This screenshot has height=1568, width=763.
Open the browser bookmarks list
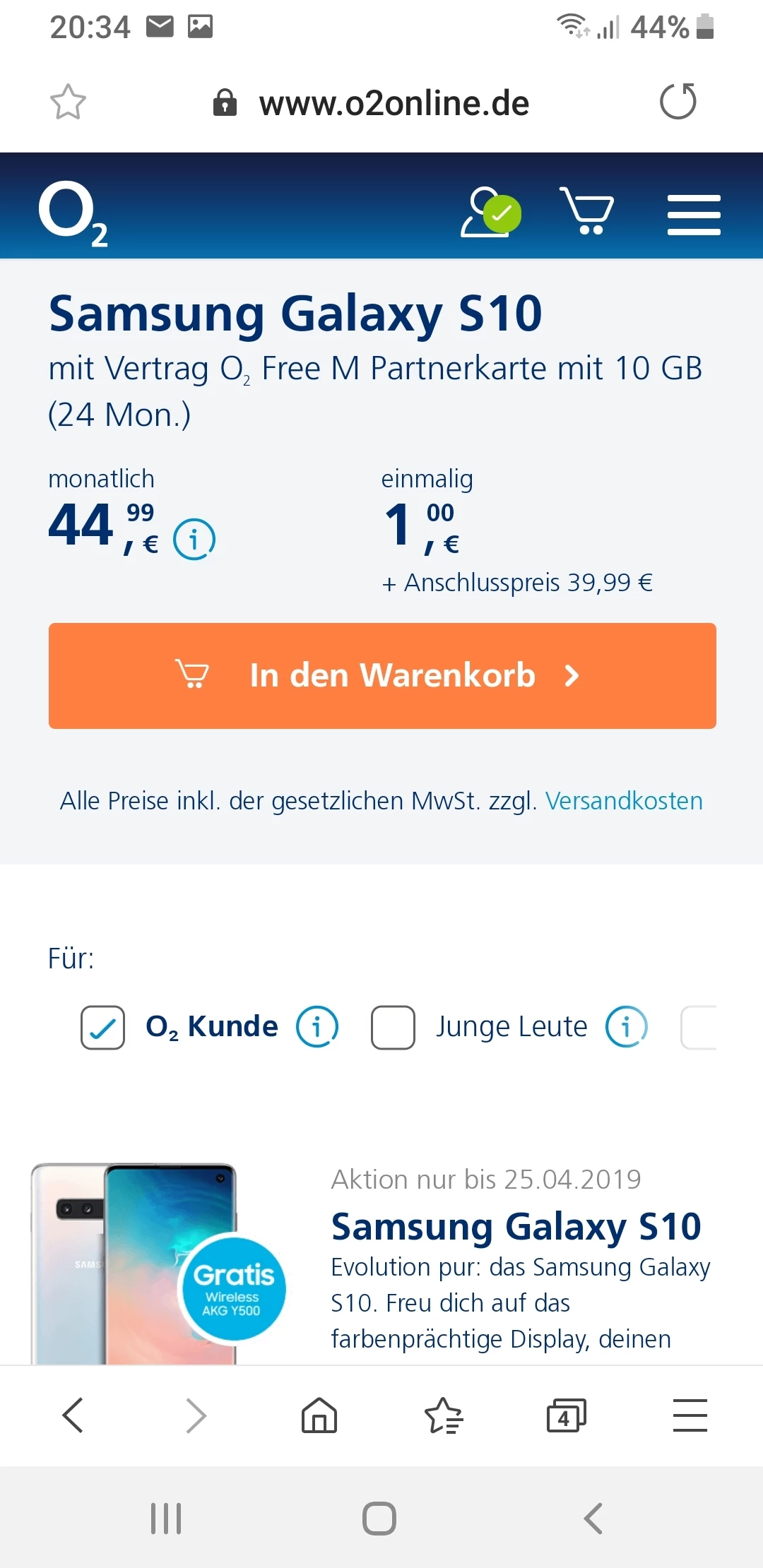tap(443, 1415)
